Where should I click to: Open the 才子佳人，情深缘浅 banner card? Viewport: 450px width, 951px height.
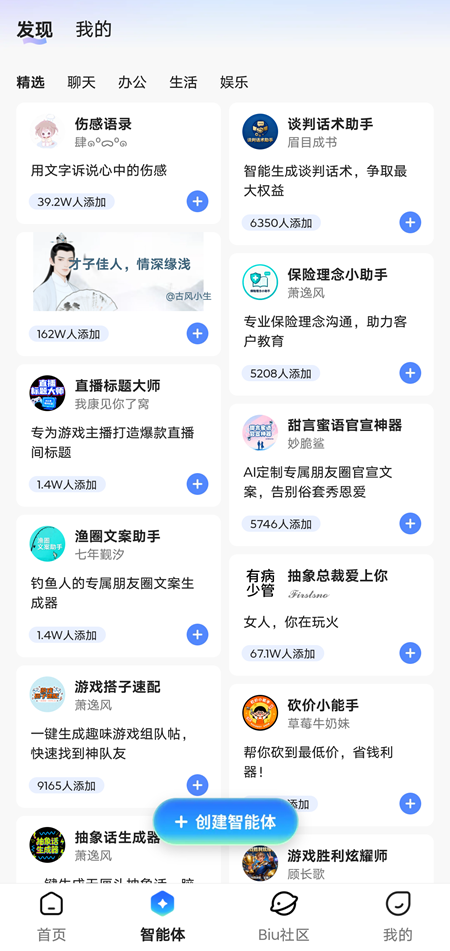(x=118, y=271)
